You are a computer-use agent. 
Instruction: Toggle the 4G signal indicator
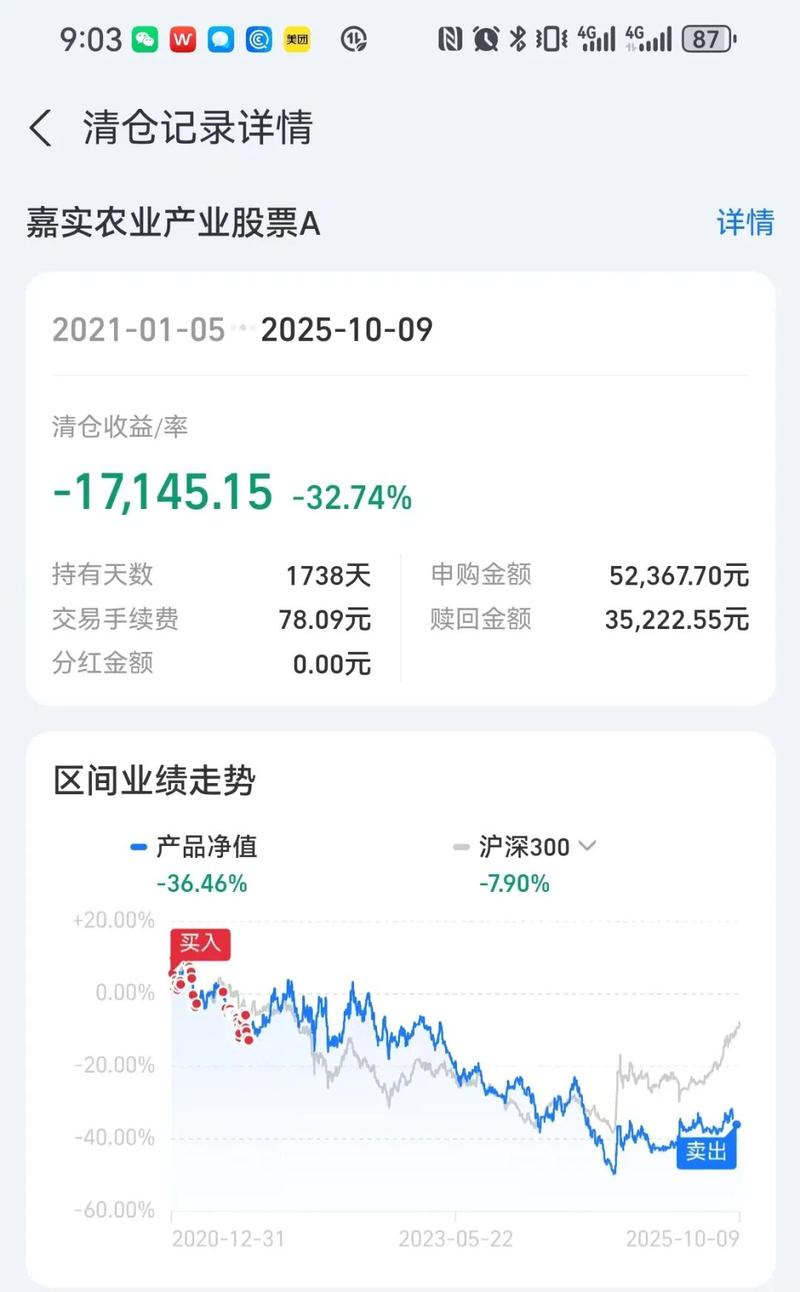pyautogui.click(x=597, y=39)
